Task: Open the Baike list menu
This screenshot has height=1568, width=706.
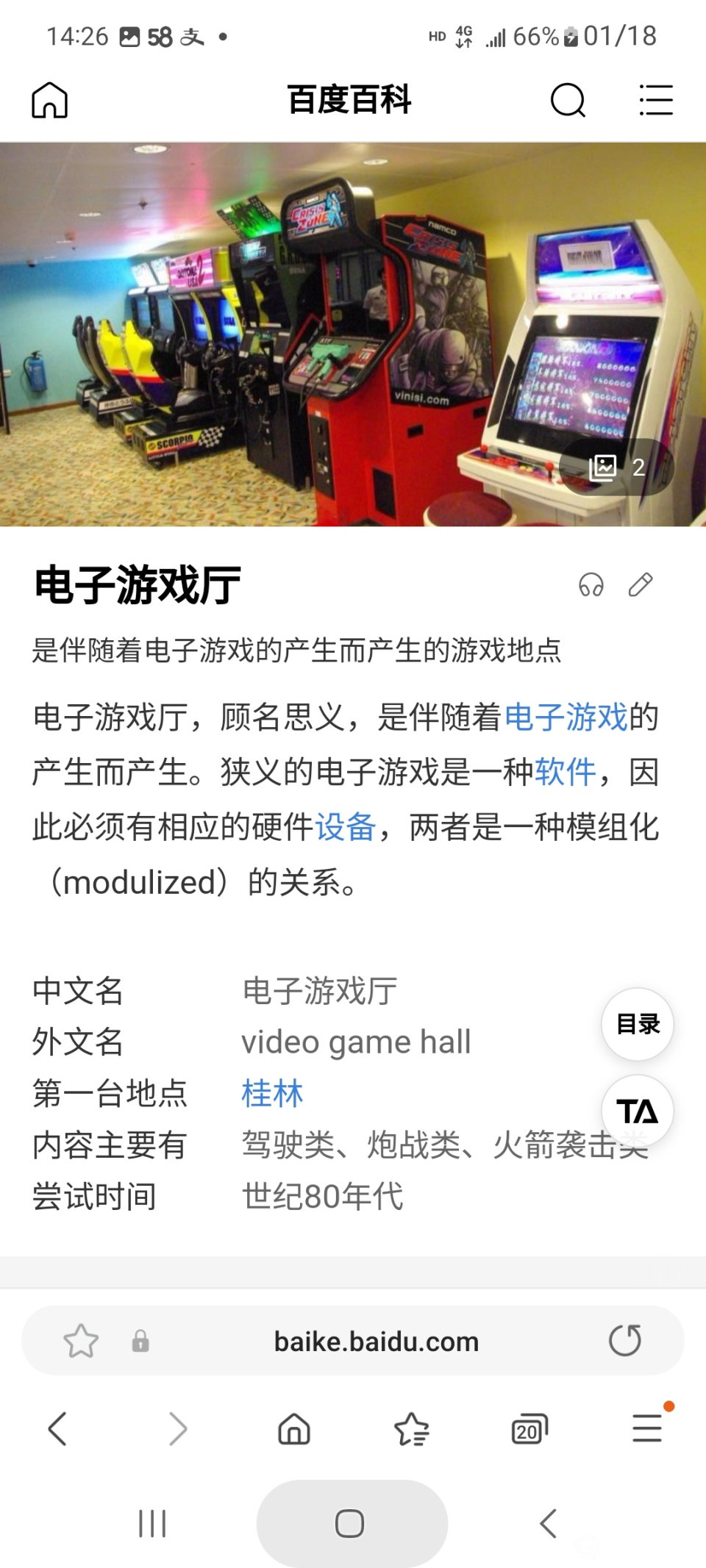Action: click(655, 100)
